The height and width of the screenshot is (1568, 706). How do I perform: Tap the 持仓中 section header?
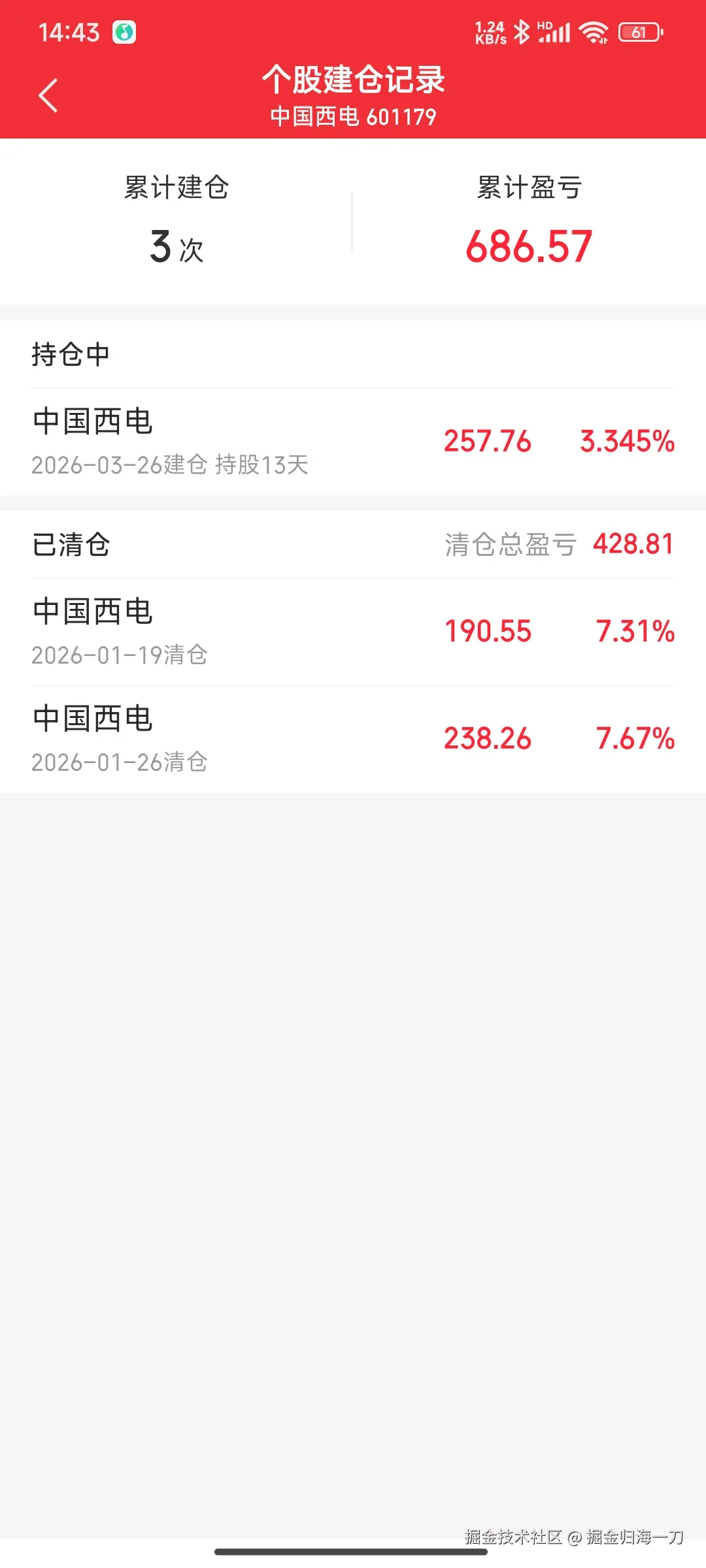point(69,355)
